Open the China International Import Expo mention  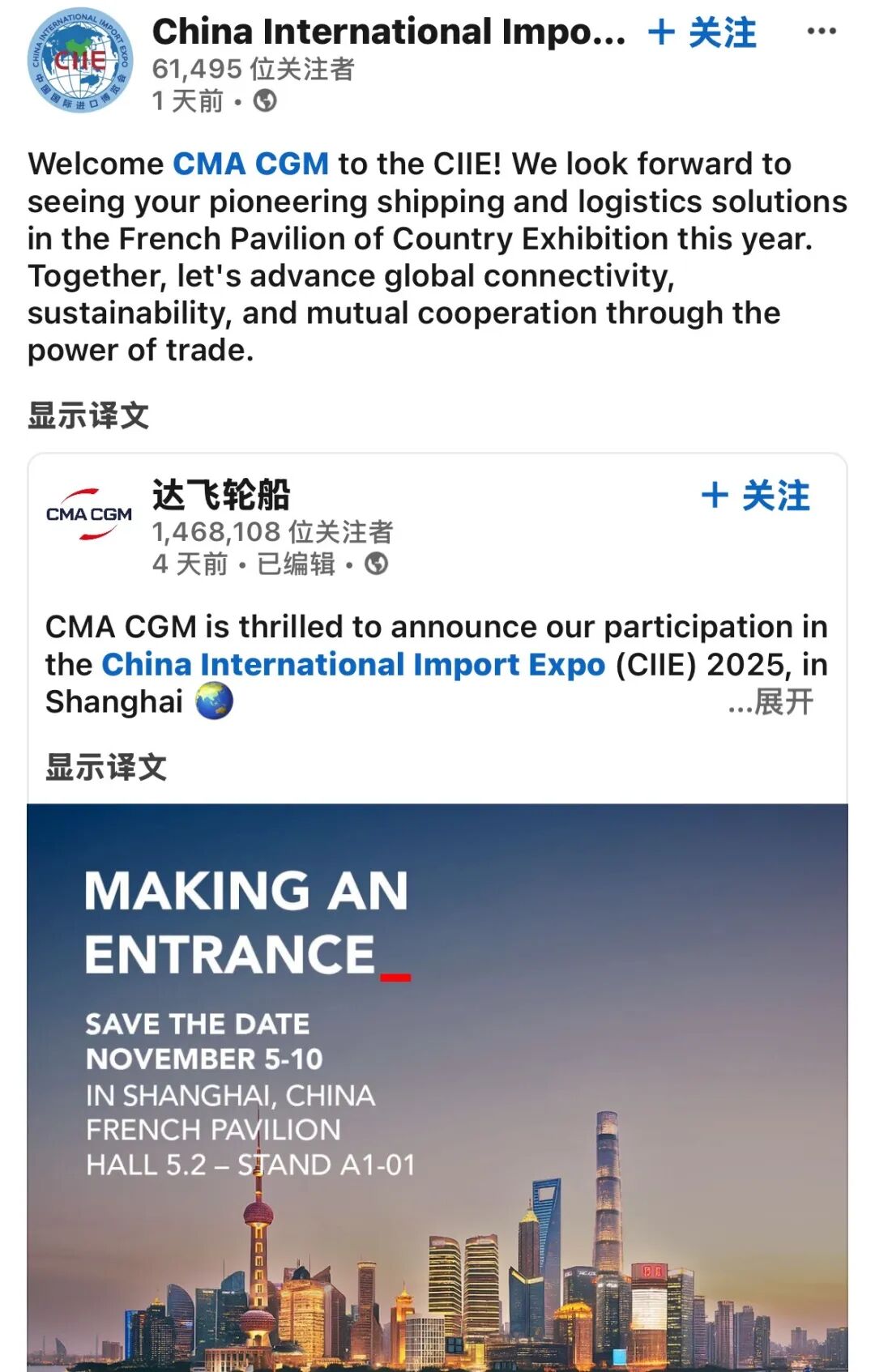coord(353,664)
